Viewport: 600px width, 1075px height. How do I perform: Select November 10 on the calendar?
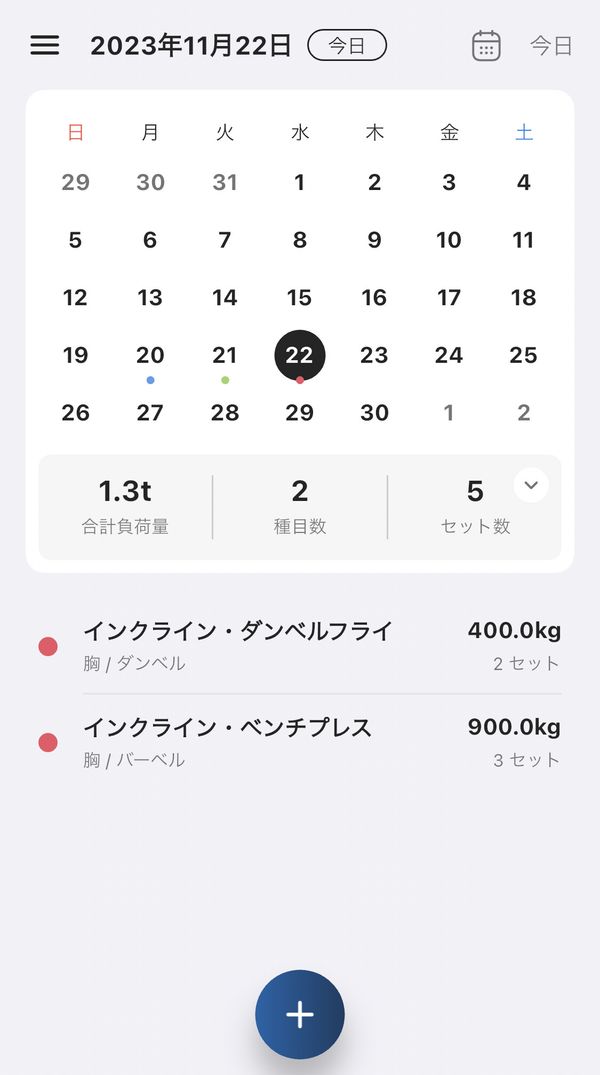point(449,240)
